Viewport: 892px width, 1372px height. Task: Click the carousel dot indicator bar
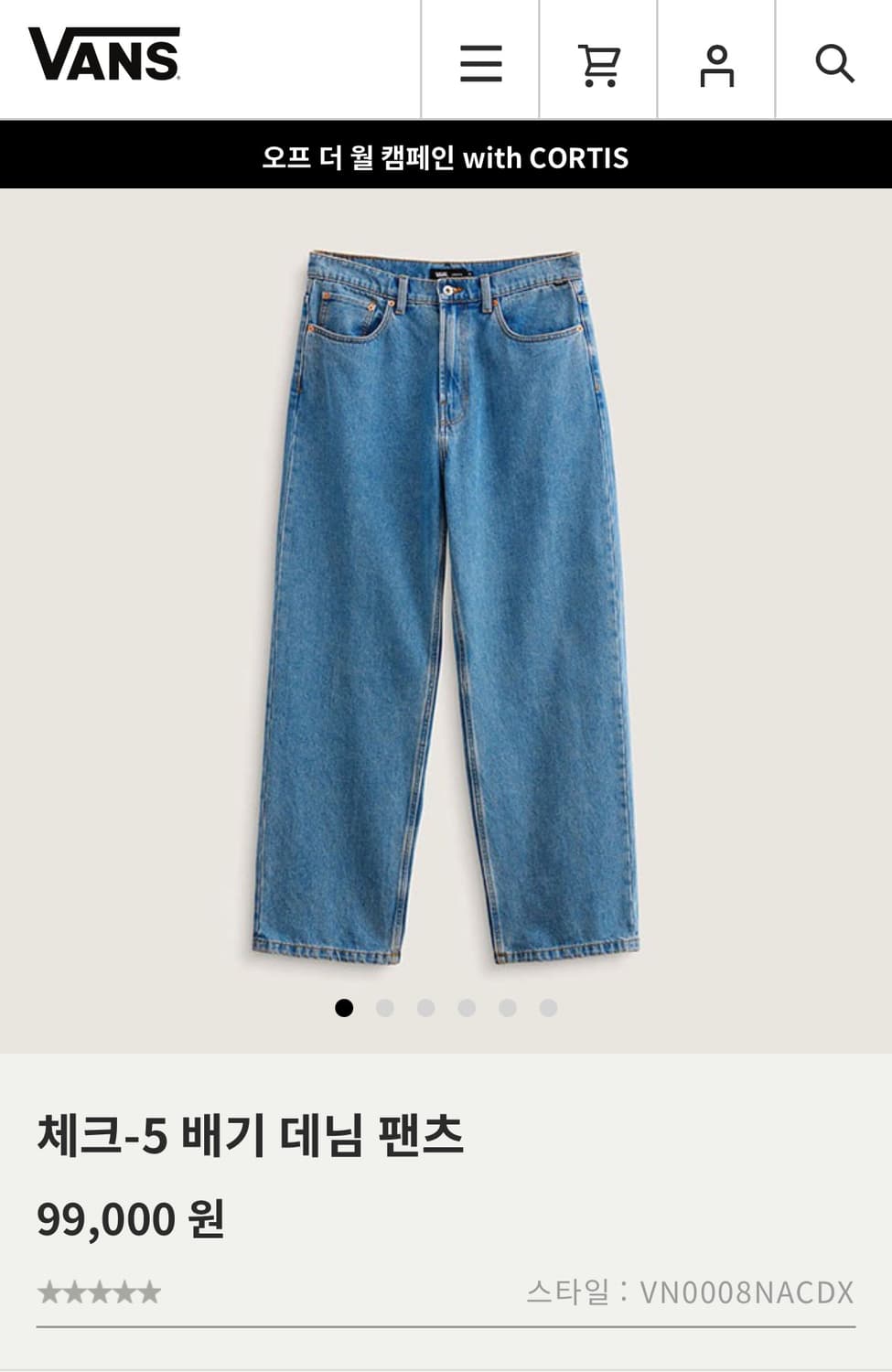[x=446, y=1007]
